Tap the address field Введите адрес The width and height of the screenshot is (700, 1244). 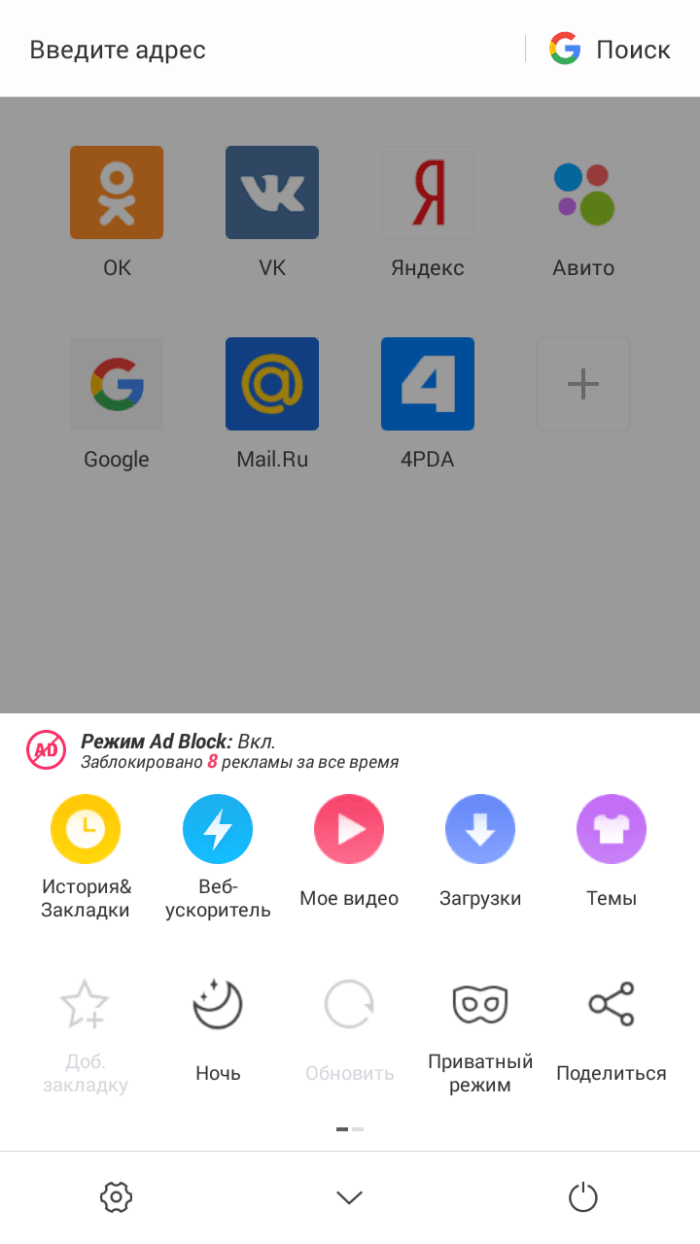[118, 49]
